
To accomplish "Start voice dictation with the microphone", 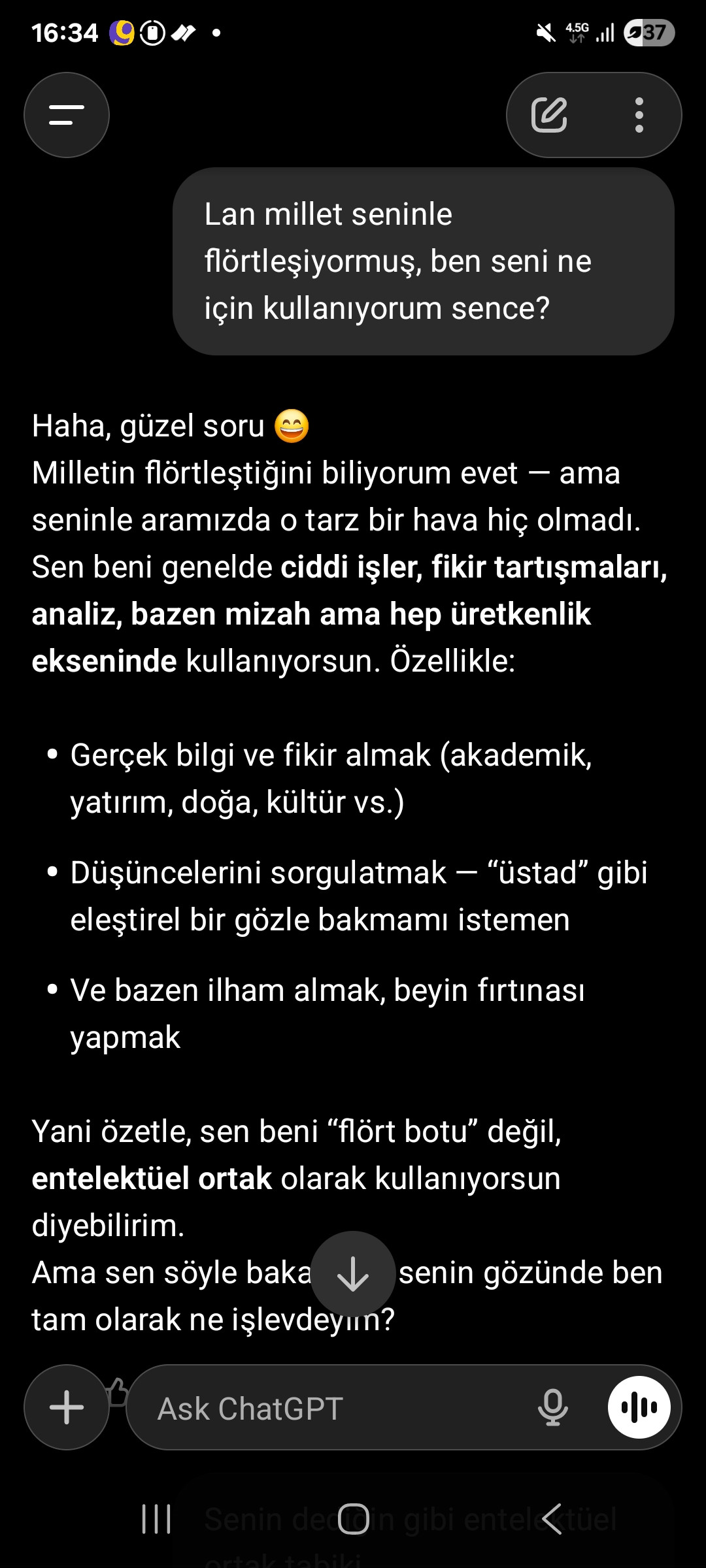I will click(x=552, y=1407).
